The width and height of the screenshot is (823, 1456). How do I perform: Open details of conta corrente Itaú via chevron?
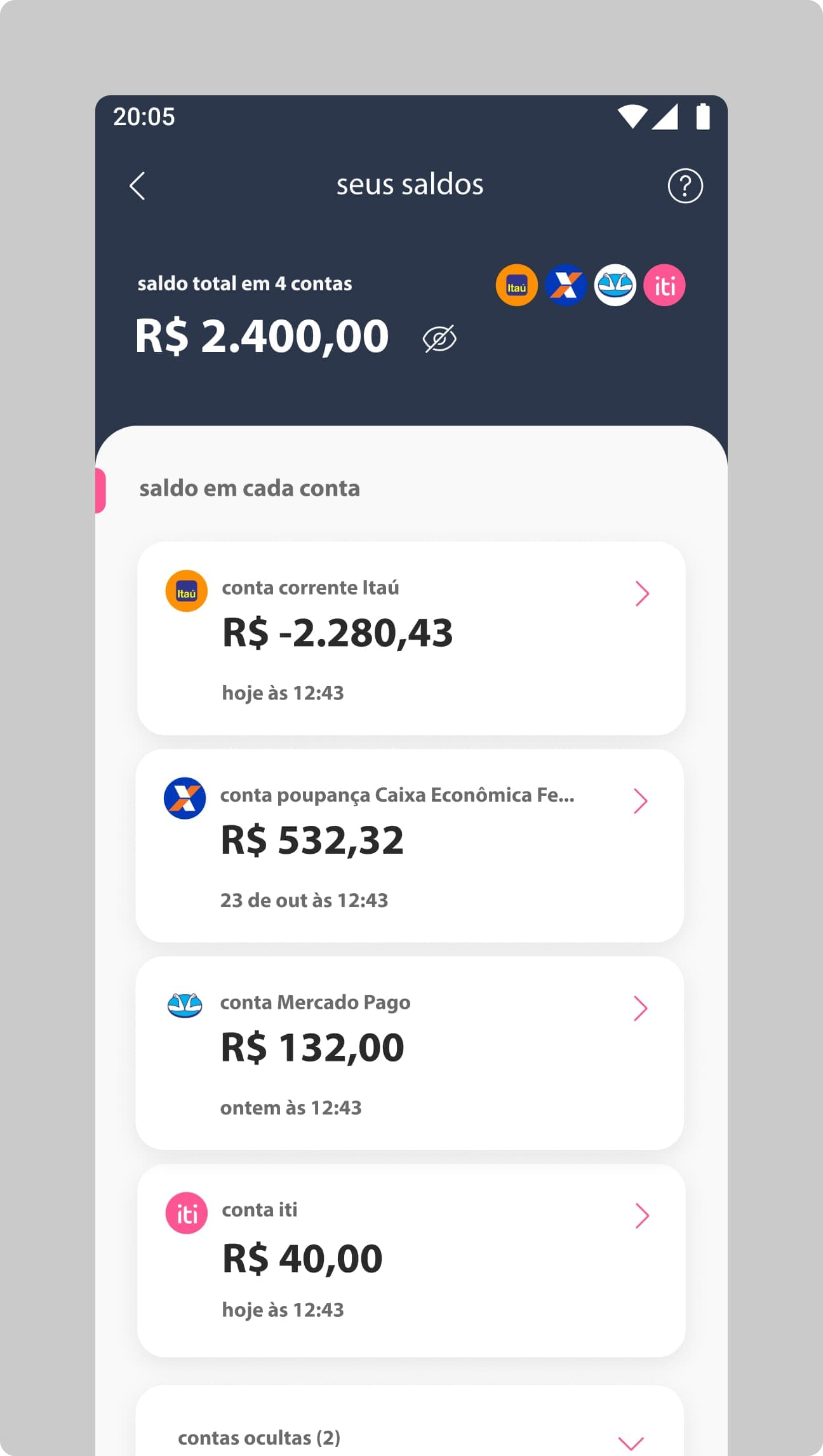(643, 594)
